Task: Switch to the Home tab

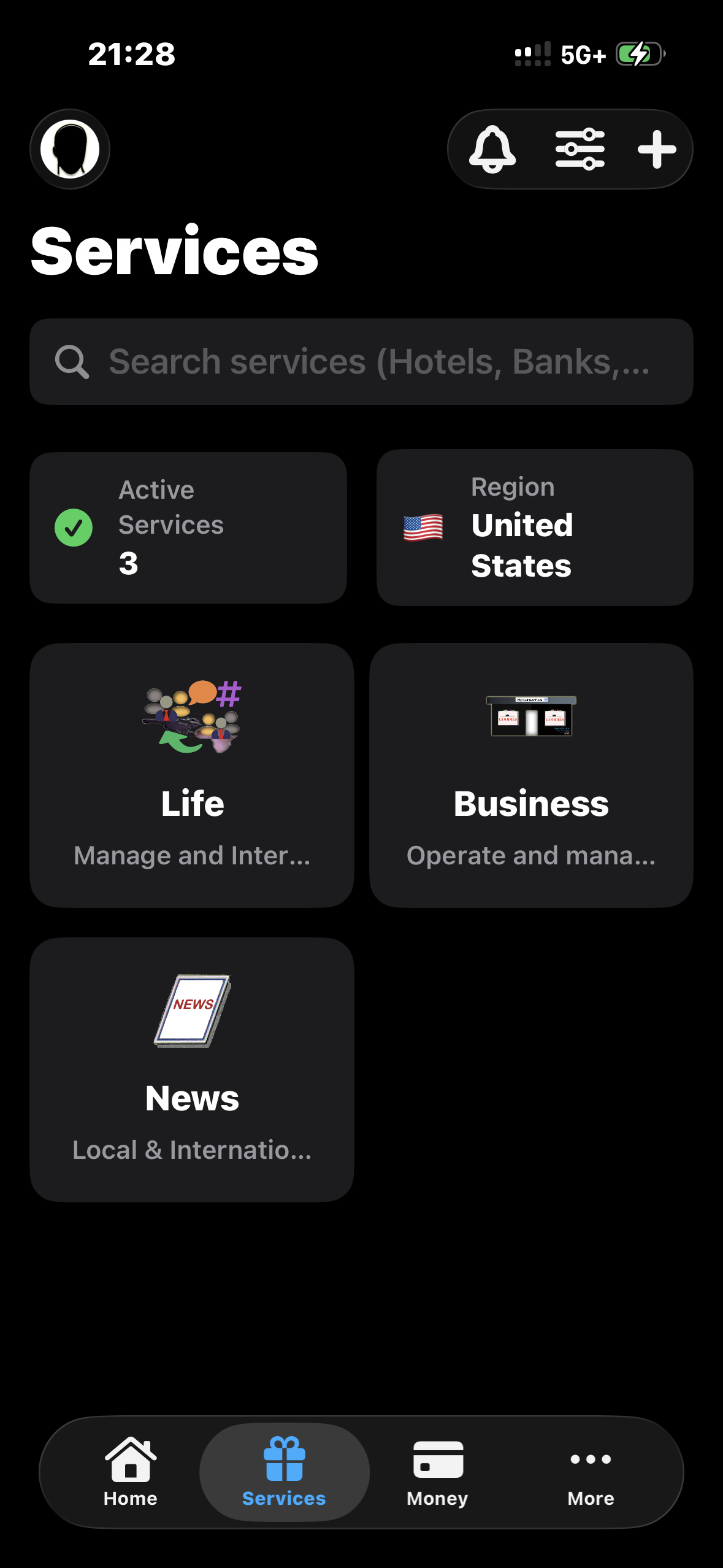Action: pos(131,1472)
